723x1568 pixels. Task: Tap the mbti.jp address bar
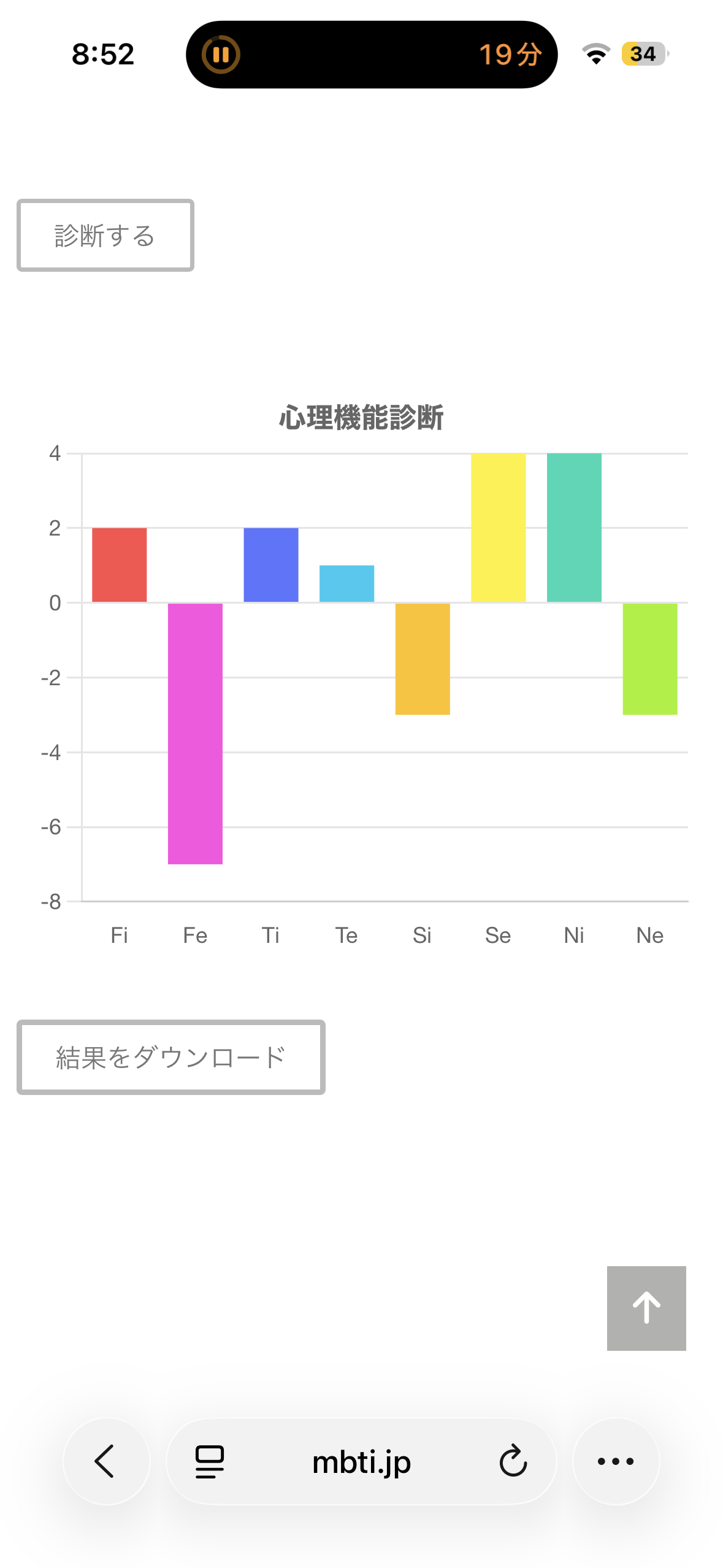click(x=361, y=1461)
